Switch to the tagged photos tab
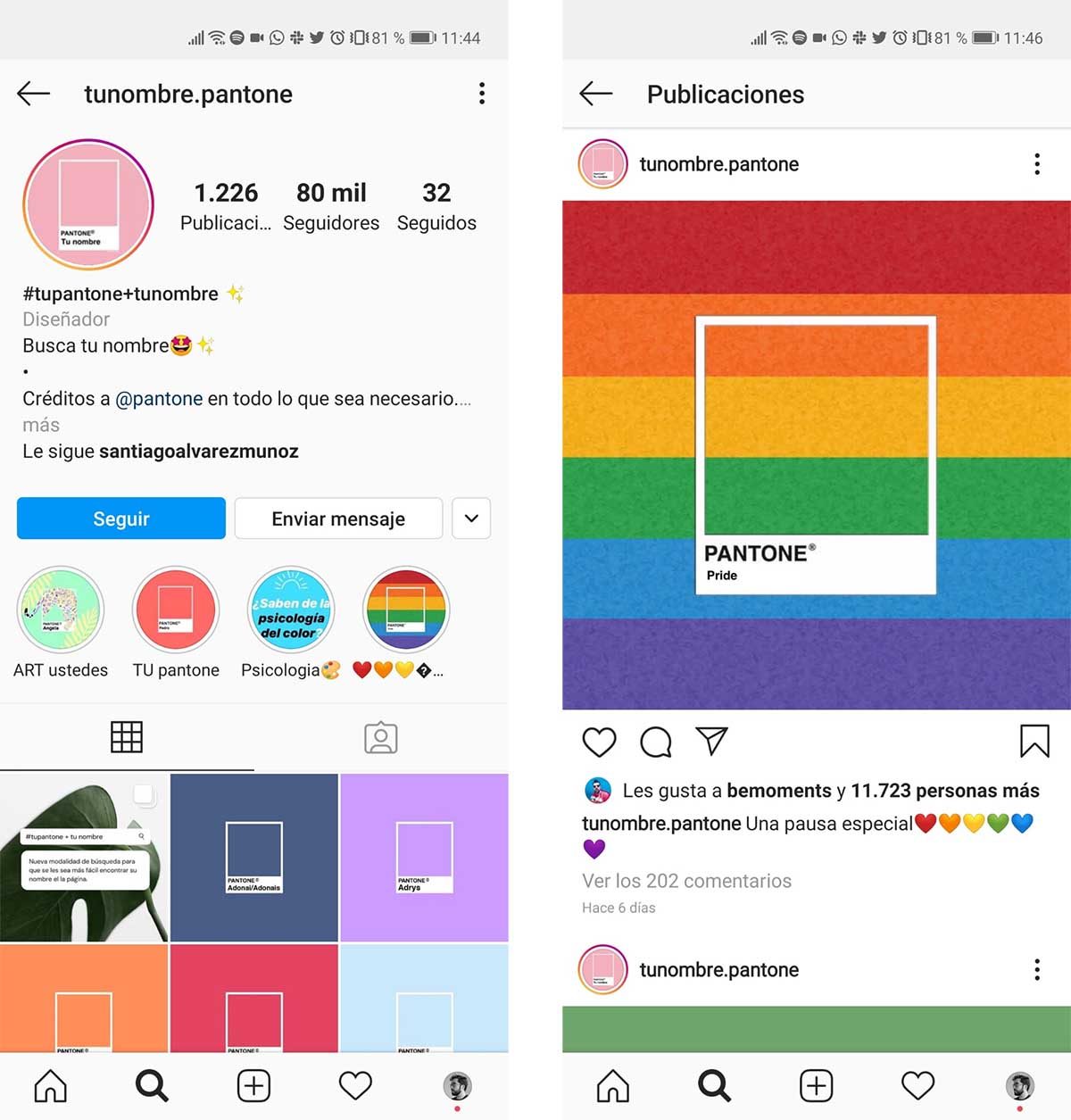 (x=380, y=738)
